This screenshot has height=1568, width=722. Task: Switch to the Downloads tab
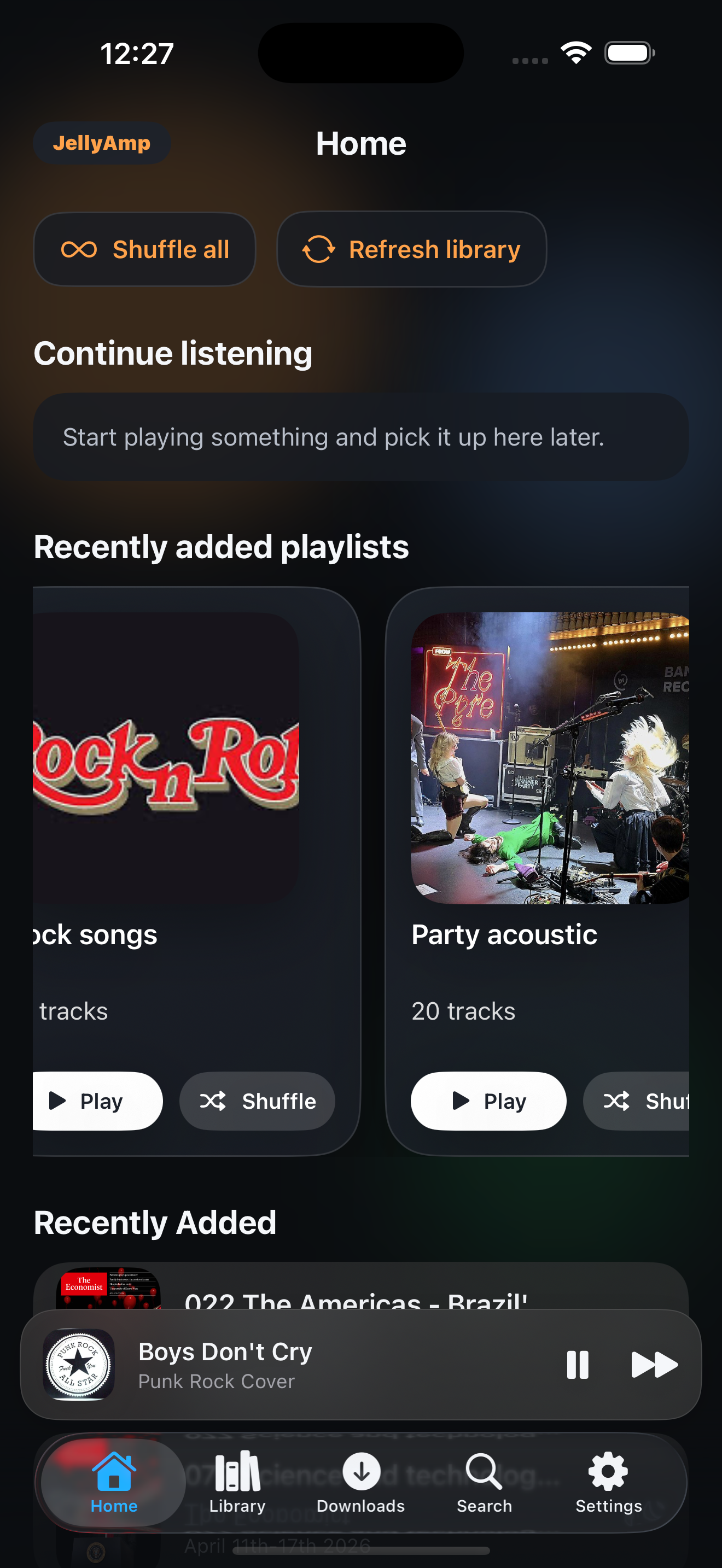[361, 1483]
